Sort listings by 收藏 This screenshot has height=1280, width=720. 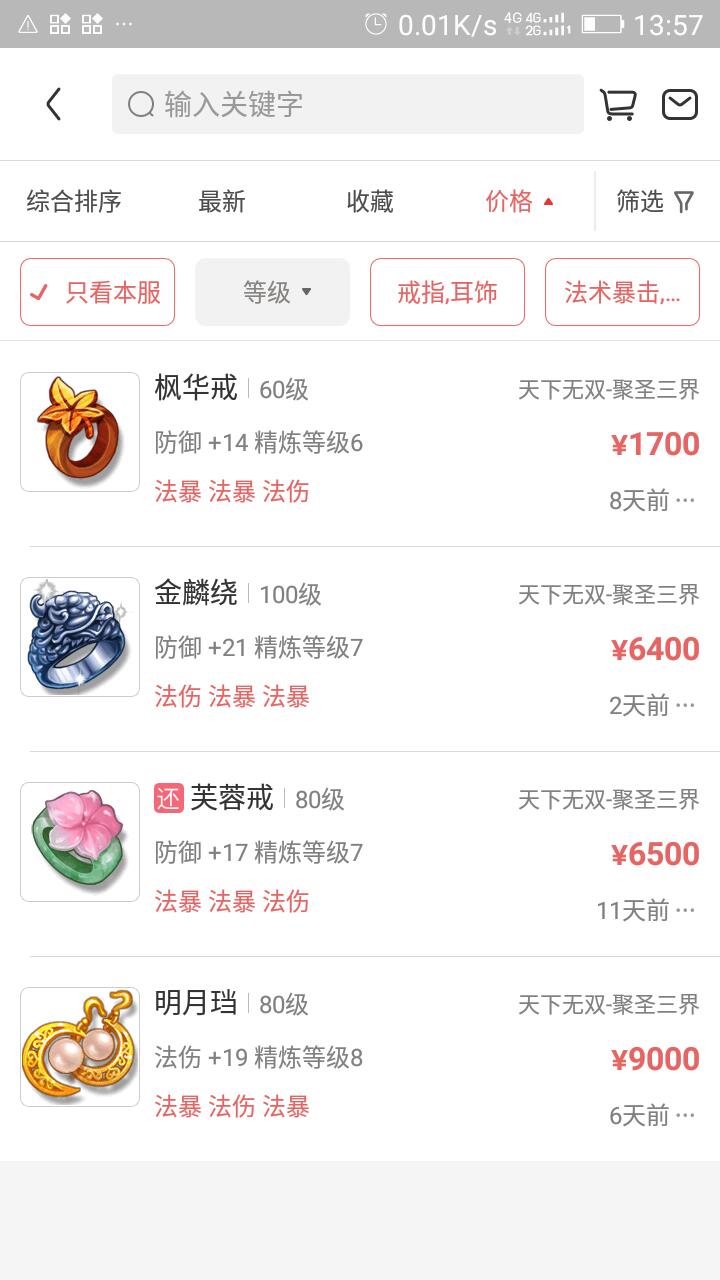[370, 202]
